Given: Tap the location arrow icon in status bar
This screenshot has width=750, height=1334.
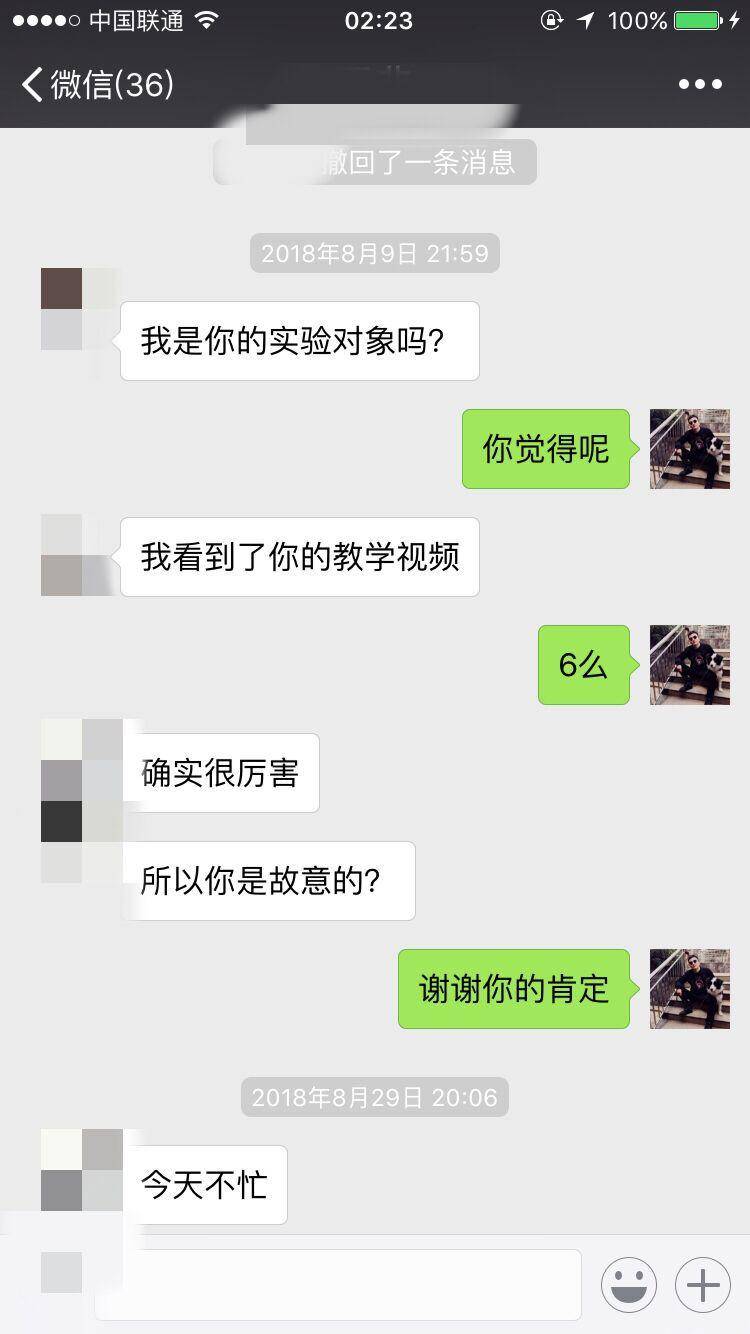Looking at the screenshot, I should point(583,20).
